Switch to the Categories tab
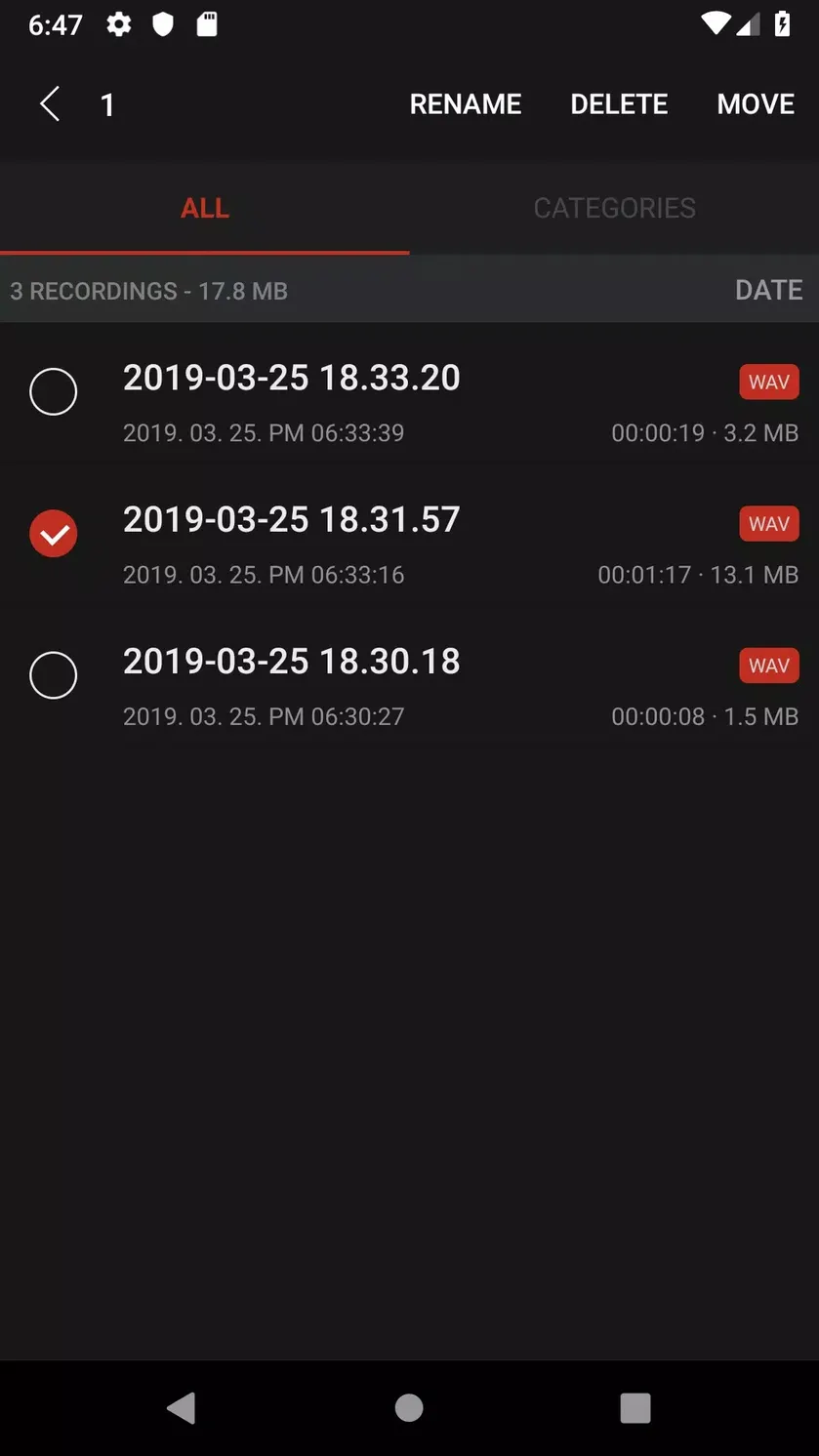This screenshot has width=819, height=1456. point(614,208)
